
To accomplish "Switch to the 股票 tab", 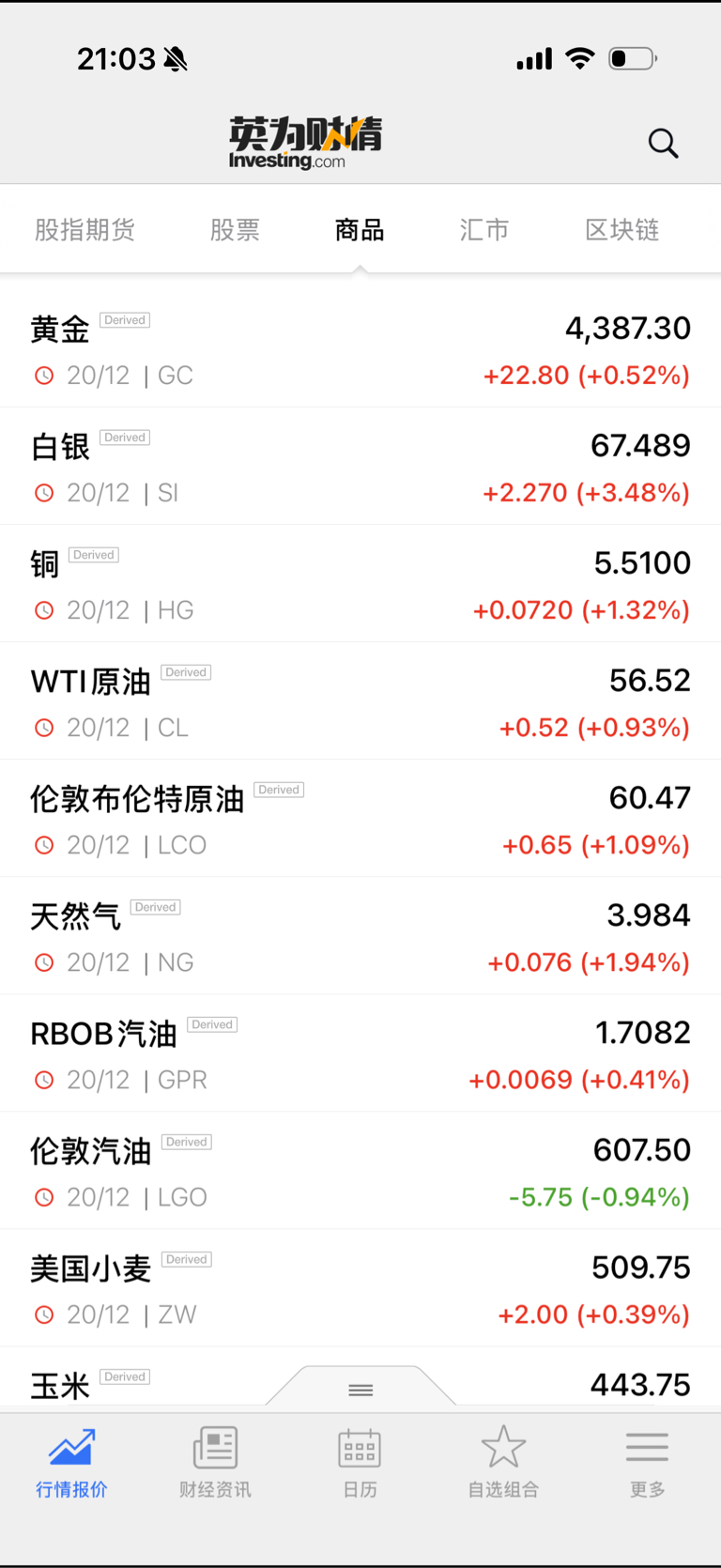I will 235,230.
